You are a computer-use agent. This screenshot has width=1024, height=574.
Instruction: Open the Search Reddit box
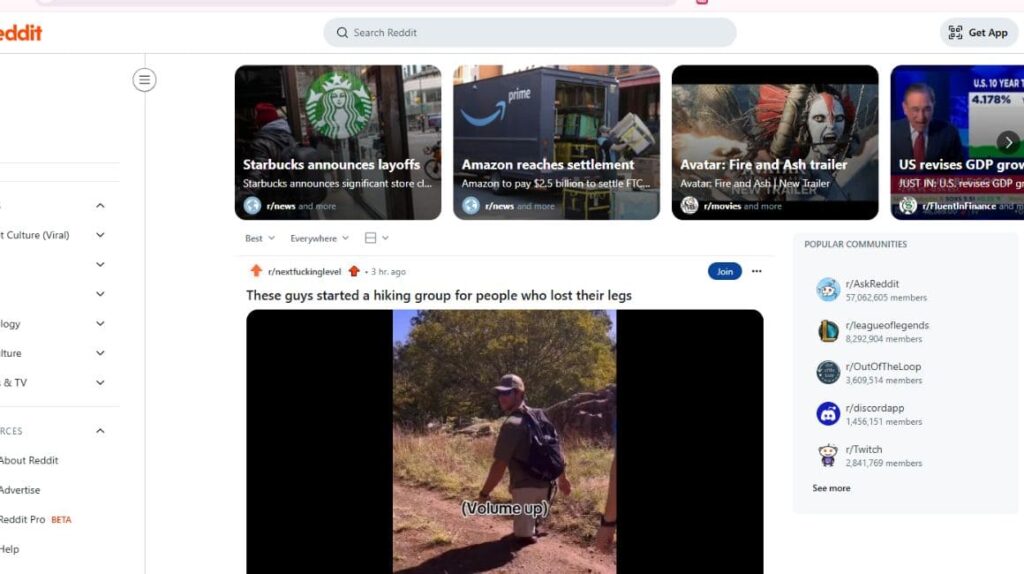tap(530, 33)
